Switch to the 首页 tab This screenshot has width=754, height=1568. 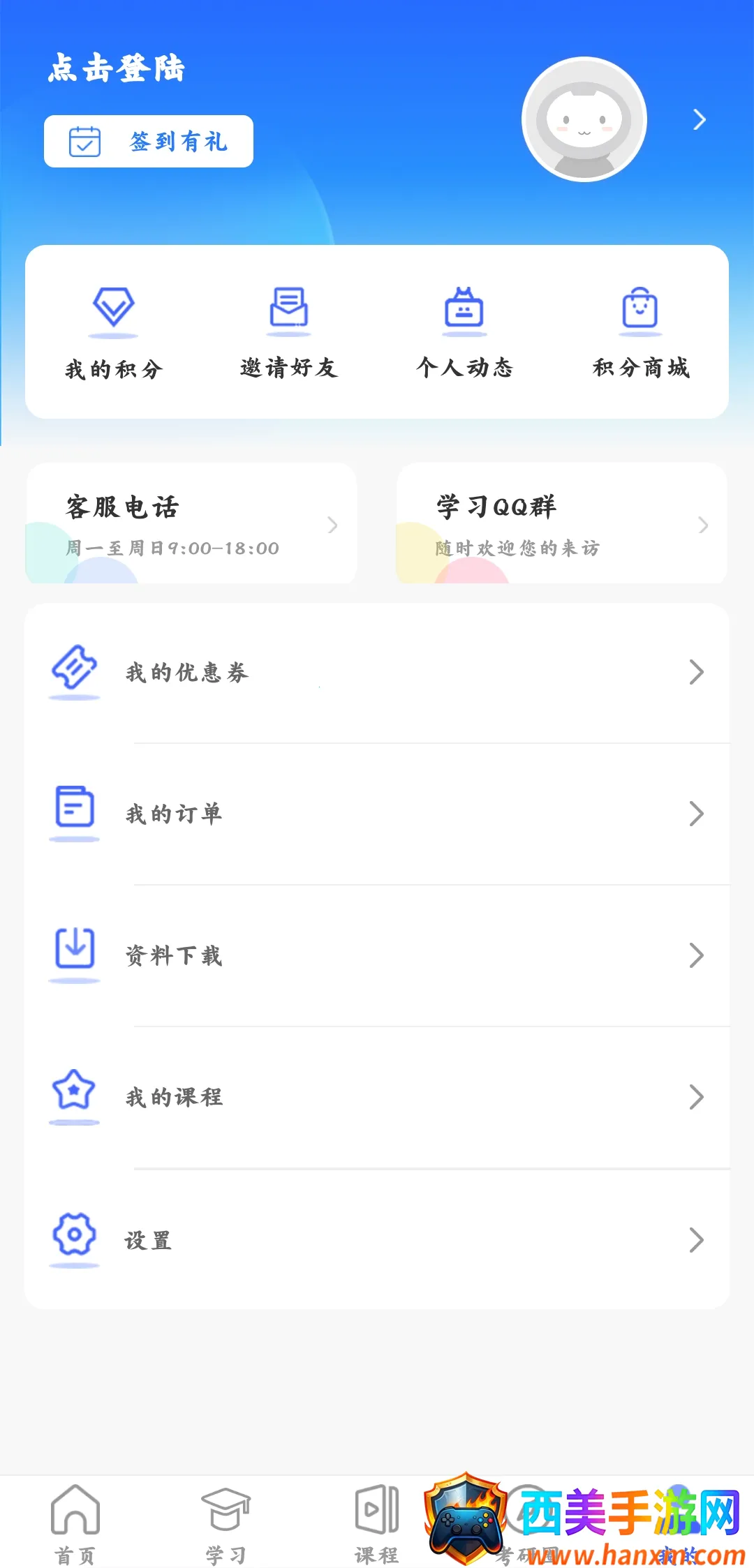coord(75,1523)
